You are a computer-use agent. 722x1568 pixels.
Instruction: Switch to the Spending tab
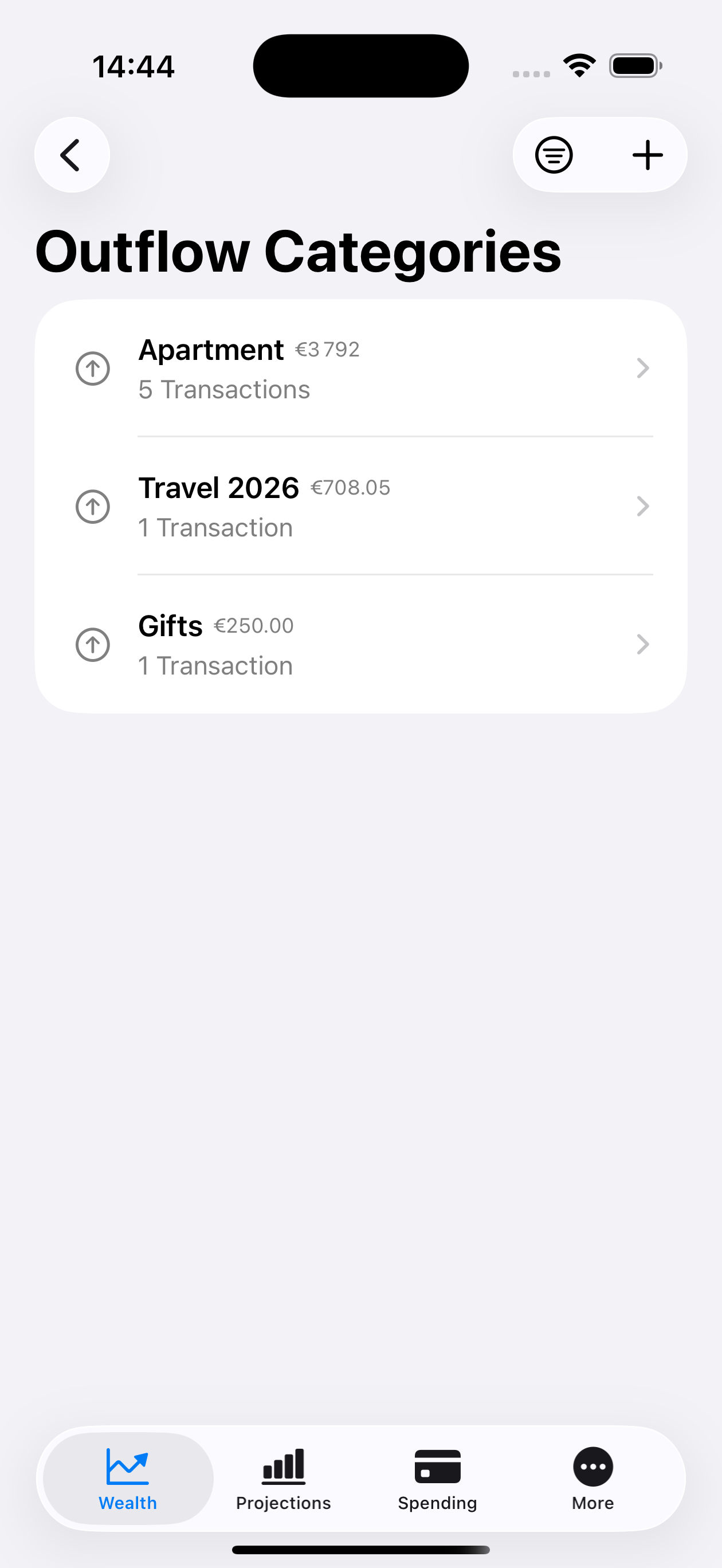437,1479
